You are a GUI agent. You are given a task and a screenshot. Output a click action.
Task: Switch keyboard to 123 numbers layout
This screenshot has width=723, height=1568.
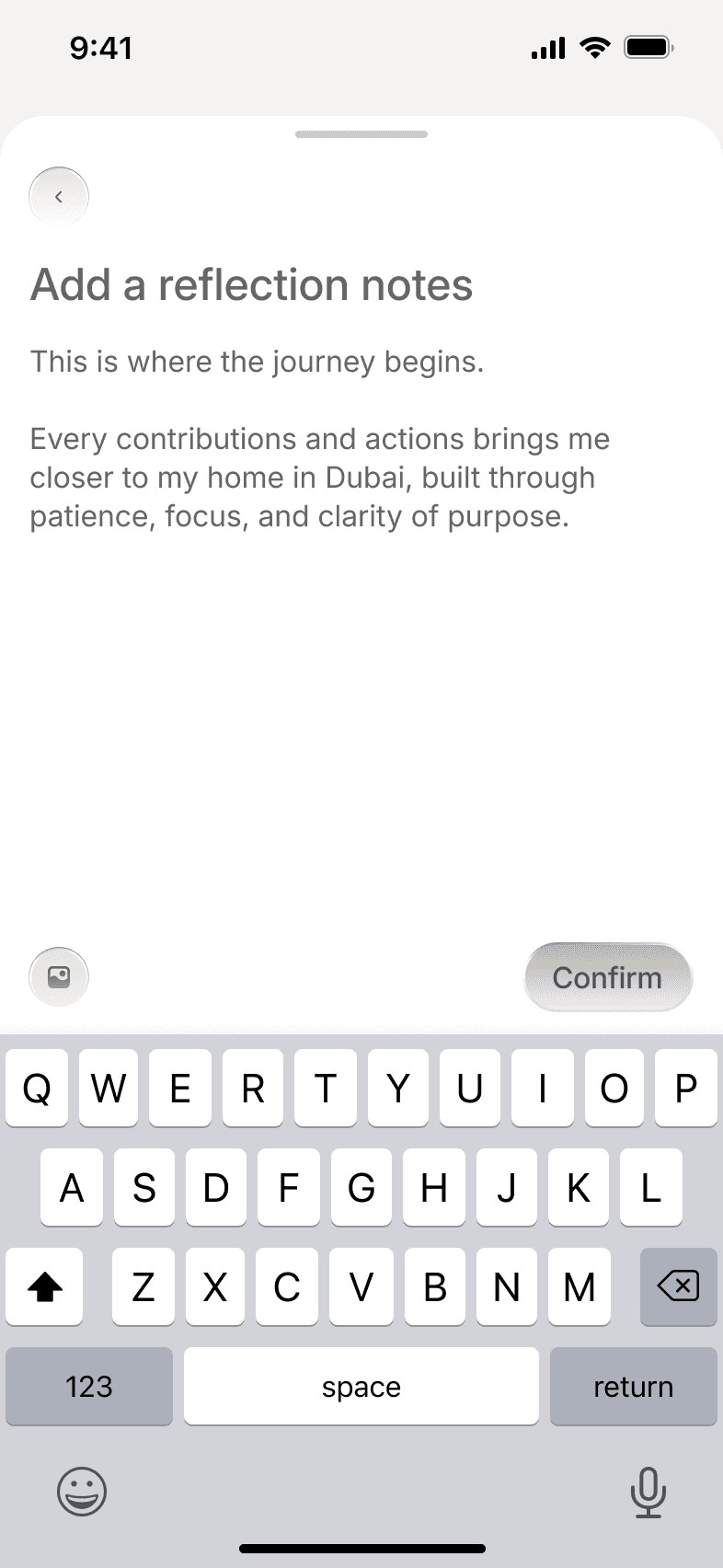[89, 1386]
